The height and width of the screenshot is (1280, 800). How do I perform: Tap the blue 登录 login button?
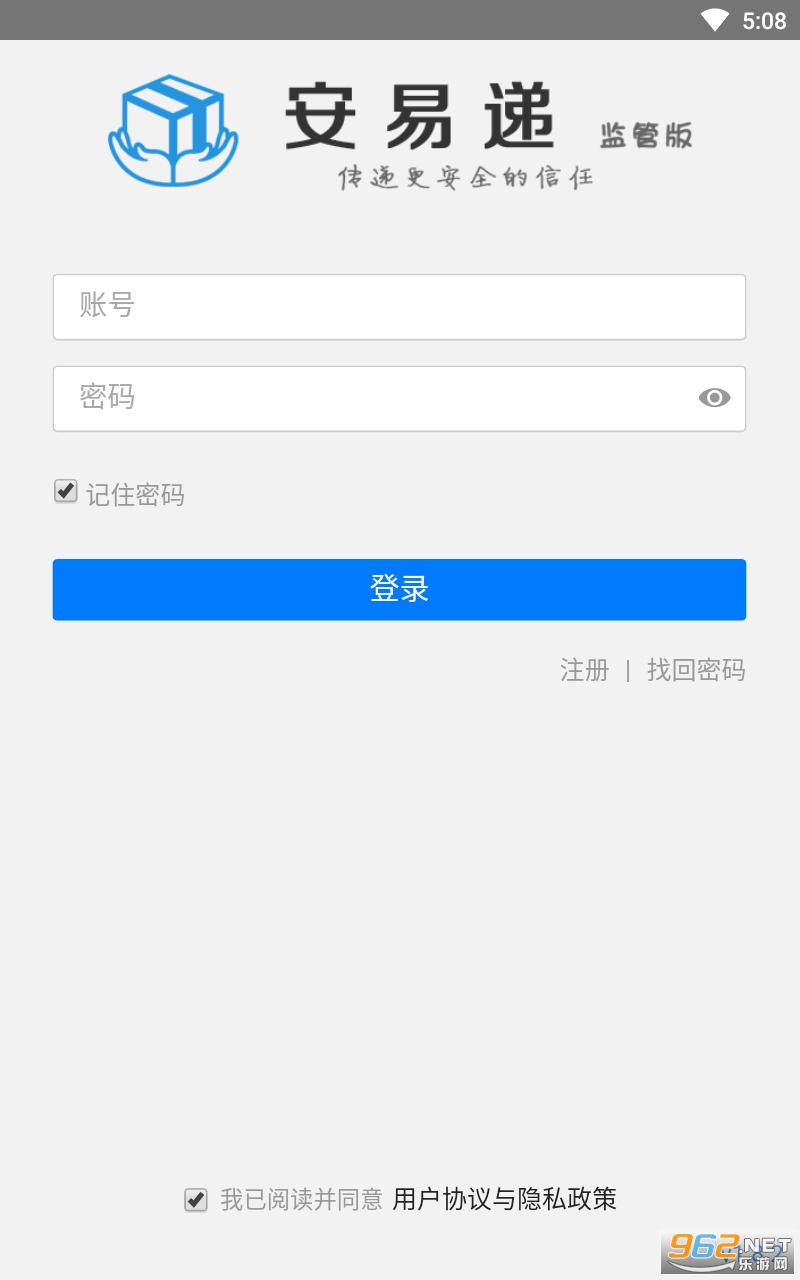[399, 589]
